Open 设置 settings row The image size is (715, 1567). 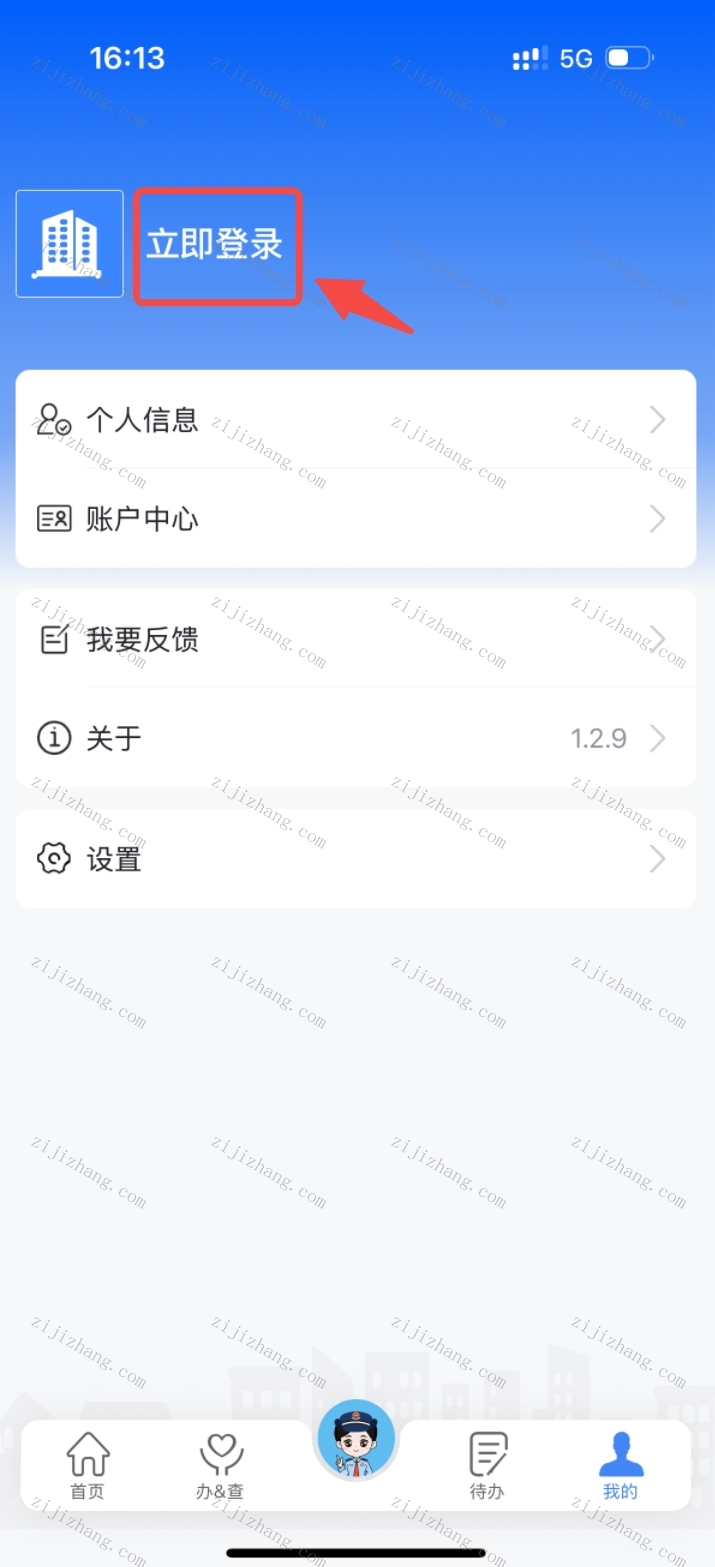(x=355, y=859)
